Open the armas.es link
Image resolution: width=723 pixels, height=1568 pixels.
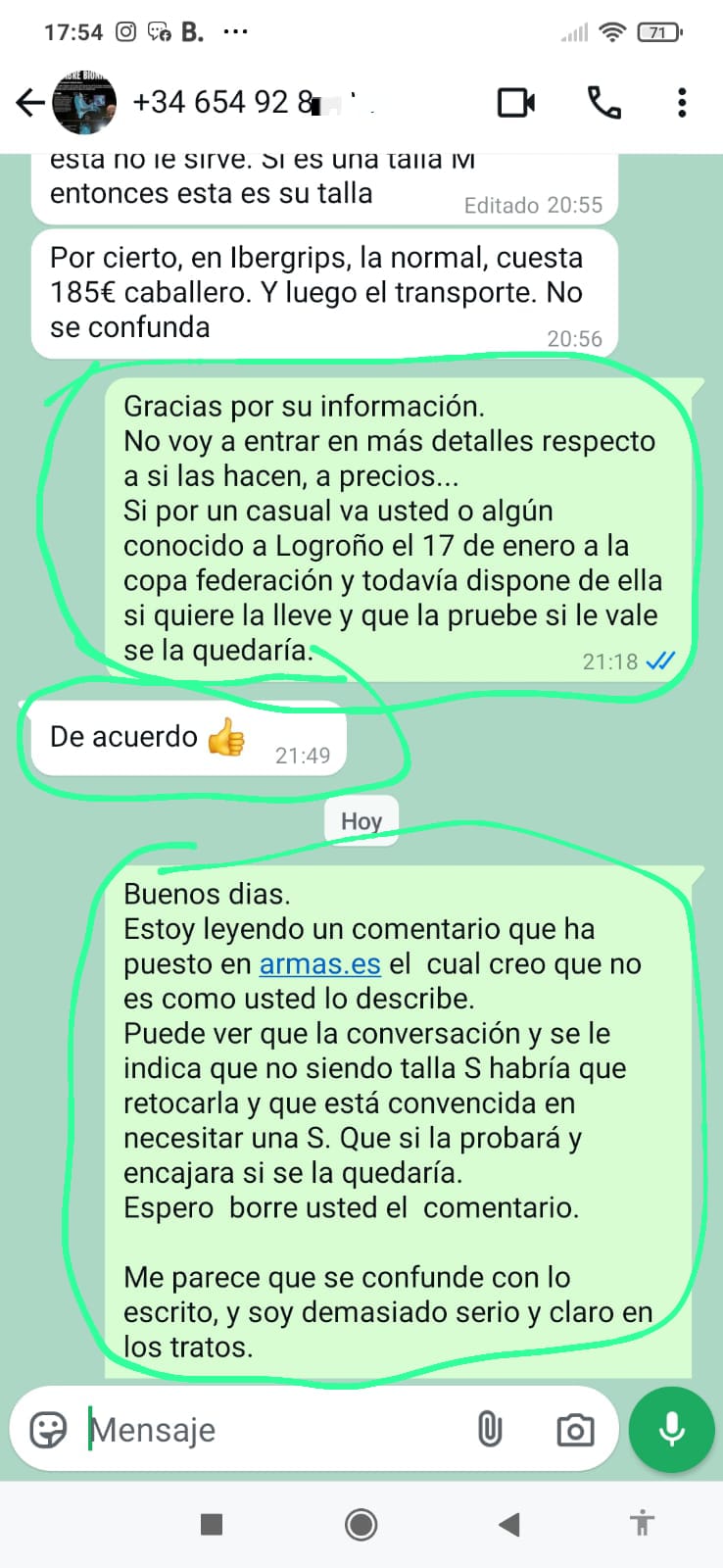pyautogui.click(x=319, y=964)
